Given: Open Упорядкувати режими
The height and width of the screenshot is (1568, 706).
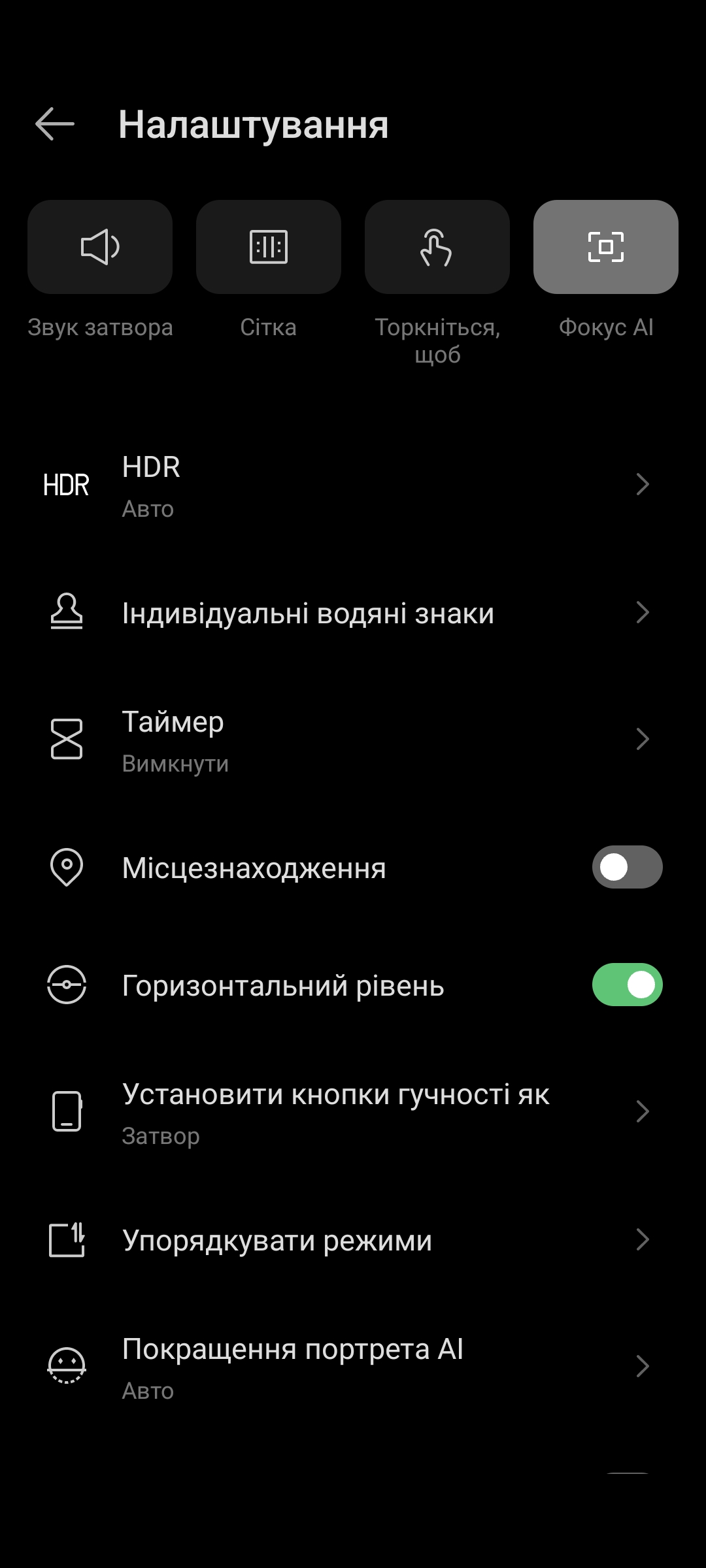Looking at the screenshot, I should [x=353, y=1239].
